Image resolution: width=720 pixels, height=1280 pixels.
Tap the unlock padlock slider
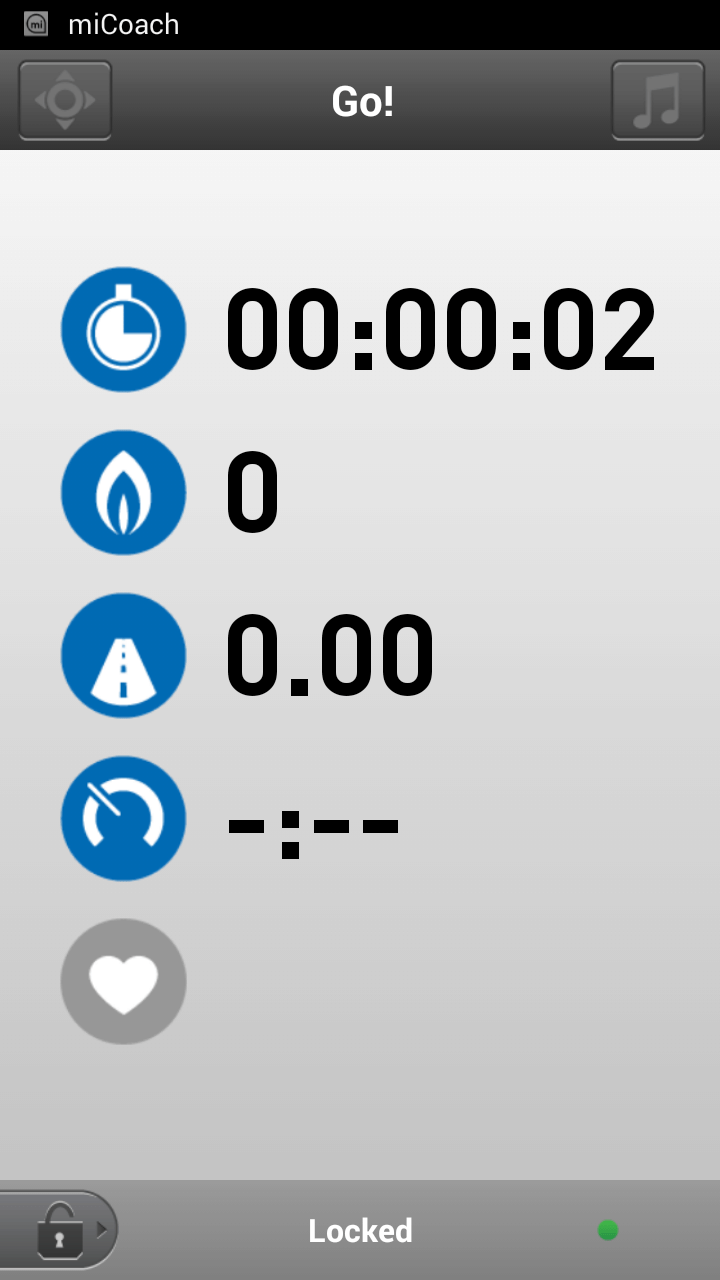[59, 1230]
